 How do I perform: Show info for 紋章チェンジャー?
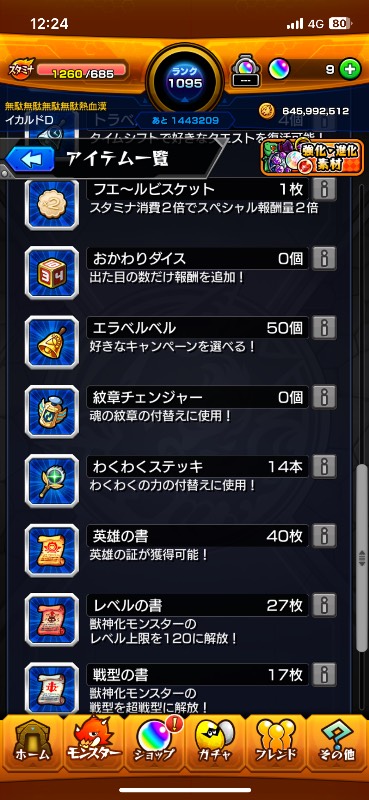(x=325, y=397)
